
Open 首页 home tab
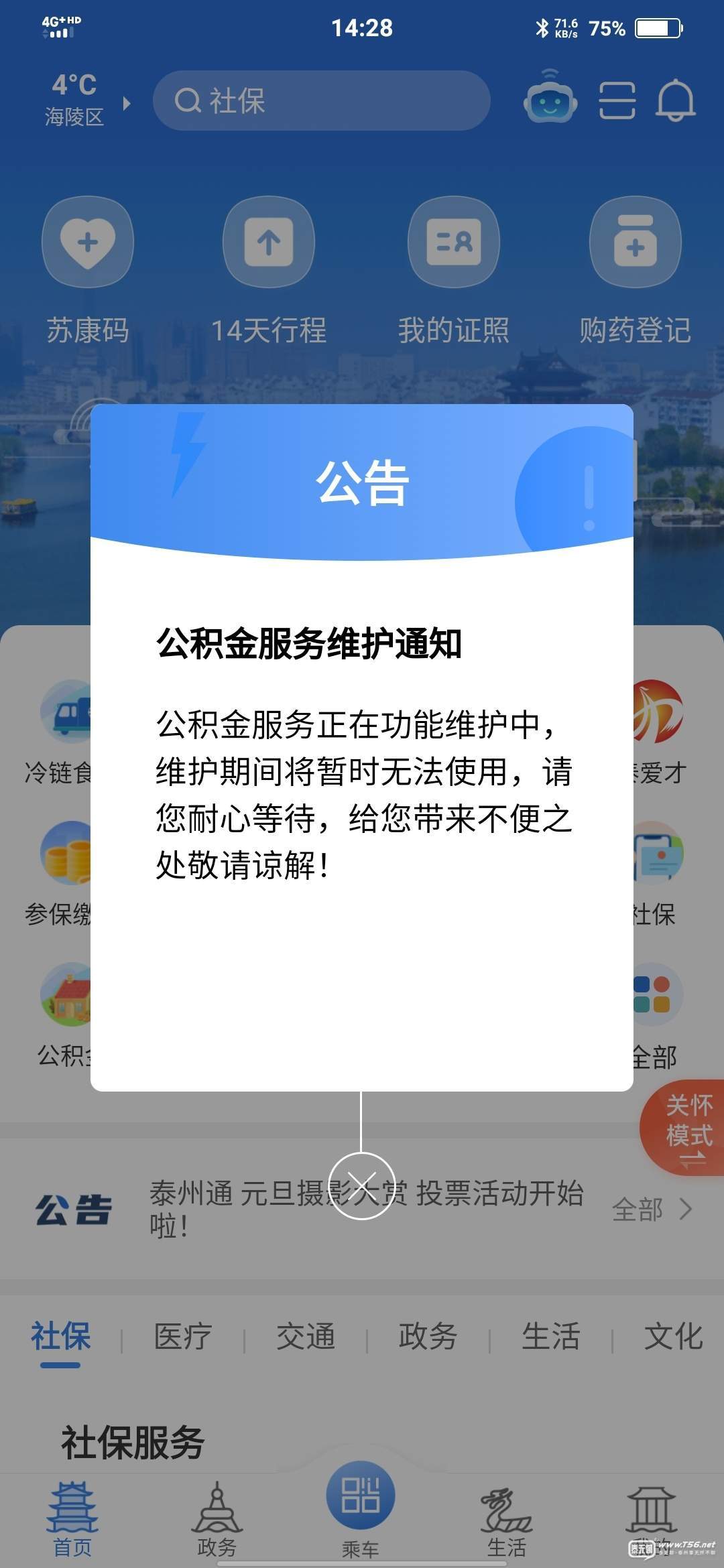coord(72,1518)
